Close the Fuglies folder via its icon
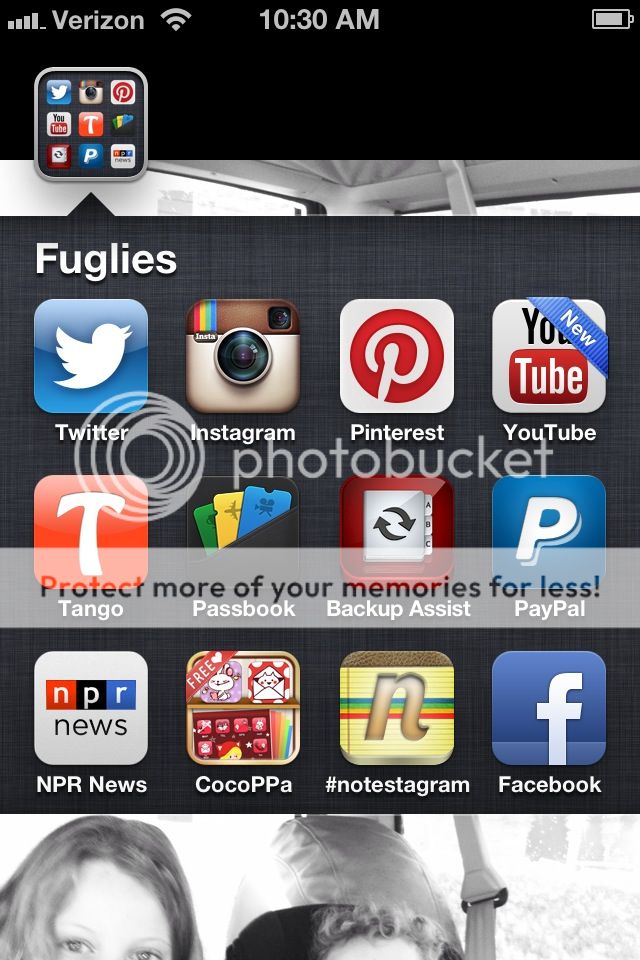Screen dimensions: 640x960 coord(91,124)
